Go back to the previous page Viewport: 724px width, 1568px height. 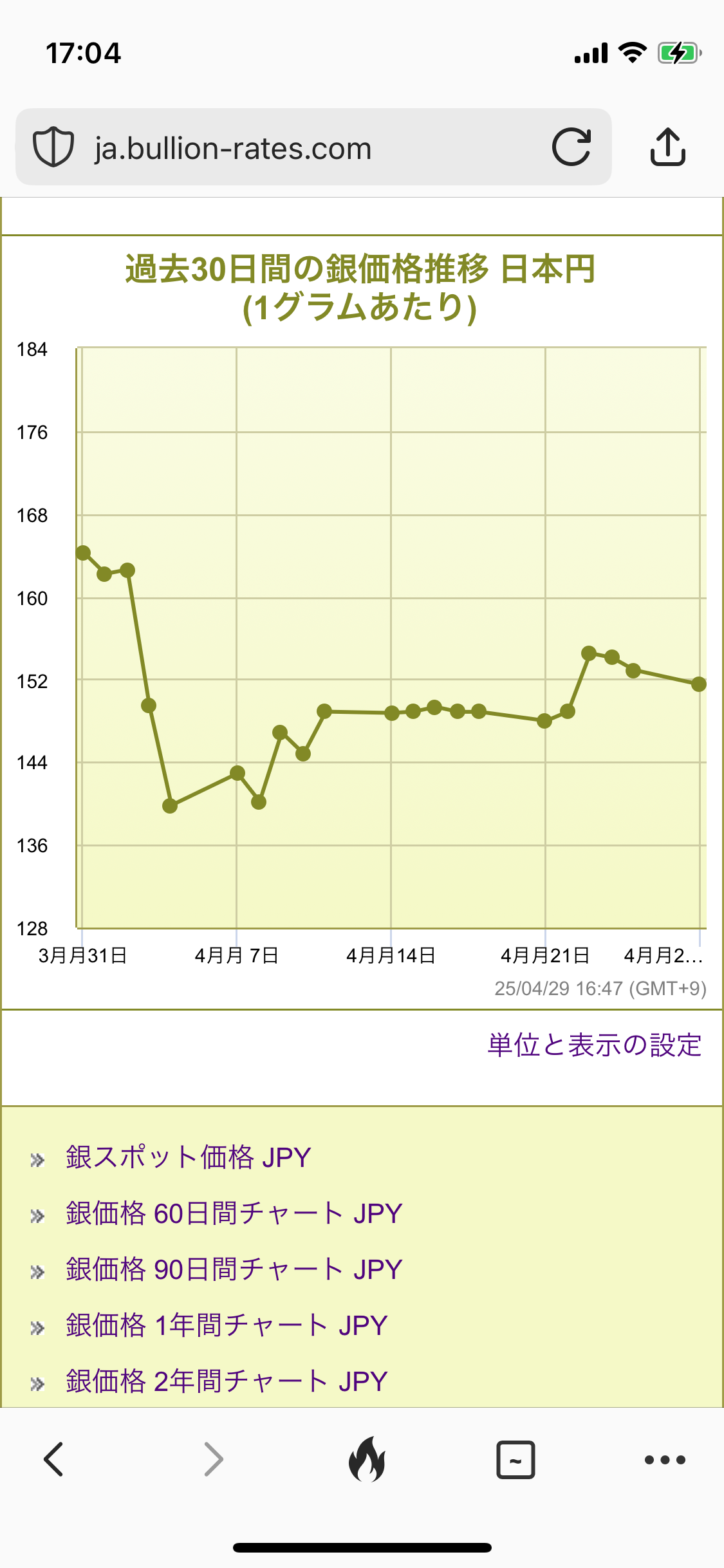click(x=53, y=1459)
